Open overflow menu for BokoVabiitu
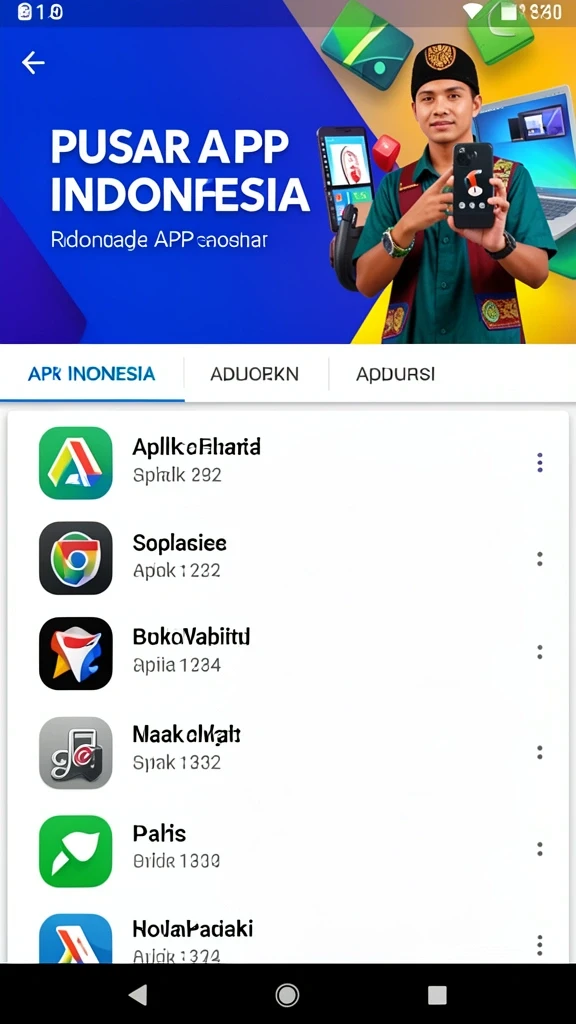Viewport: 576px width, 1024px height. coord(539,652)
